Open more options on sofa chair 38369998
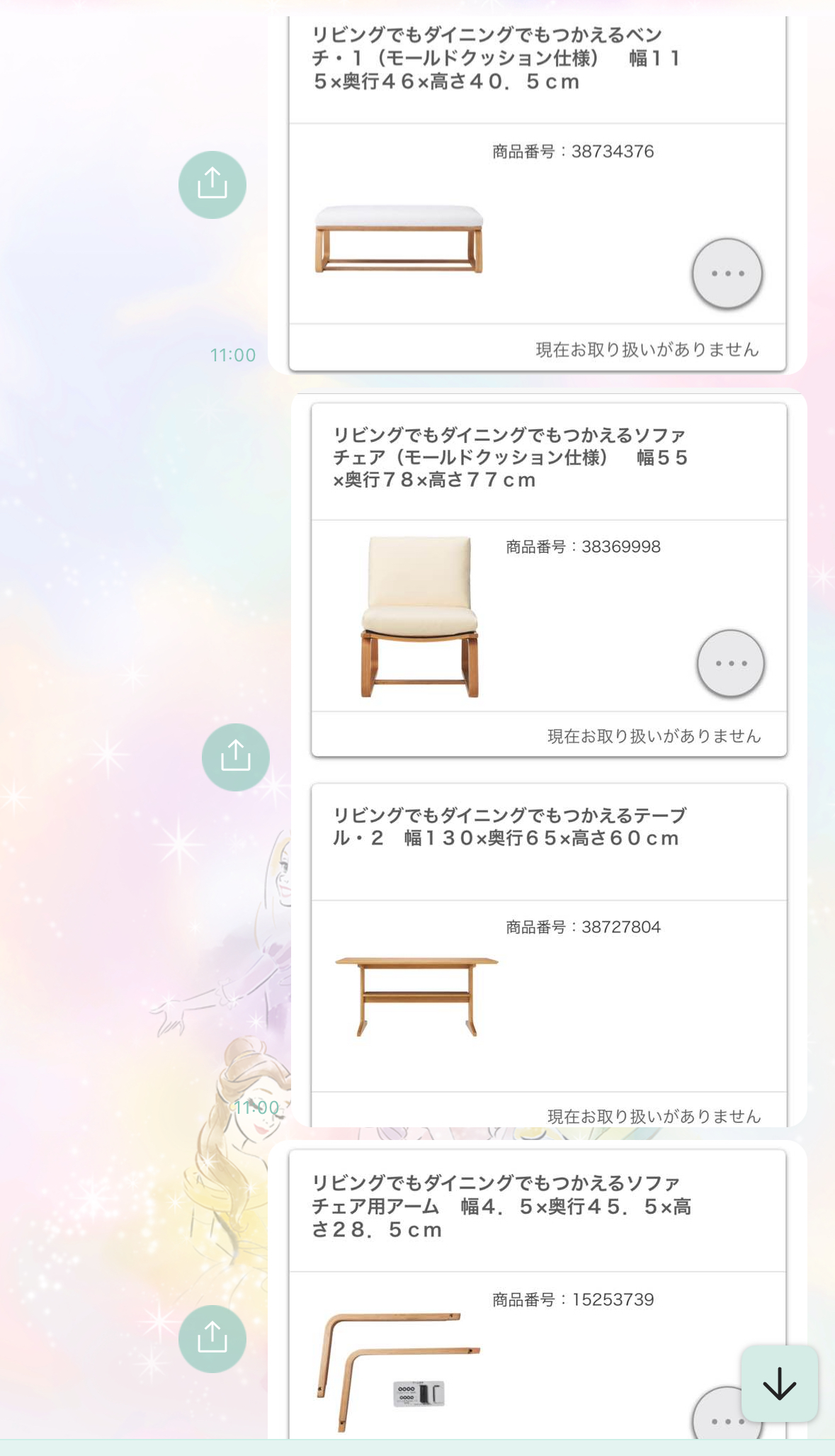 coord(731,663)
